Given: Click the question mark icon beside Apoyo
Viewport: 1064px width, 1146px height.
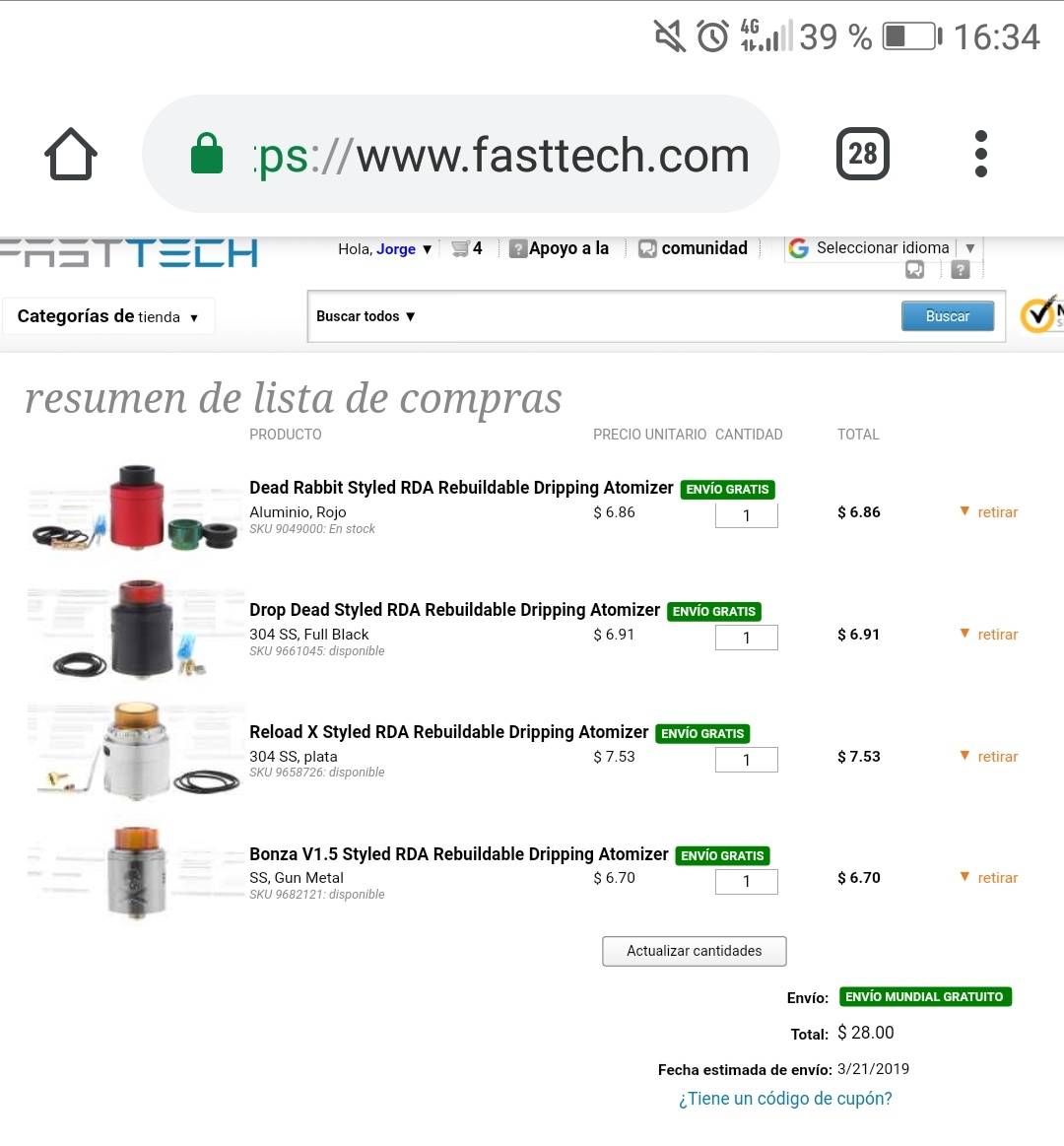Looking at the screenshot, I should pyautogui.click(x=518, y=248).
